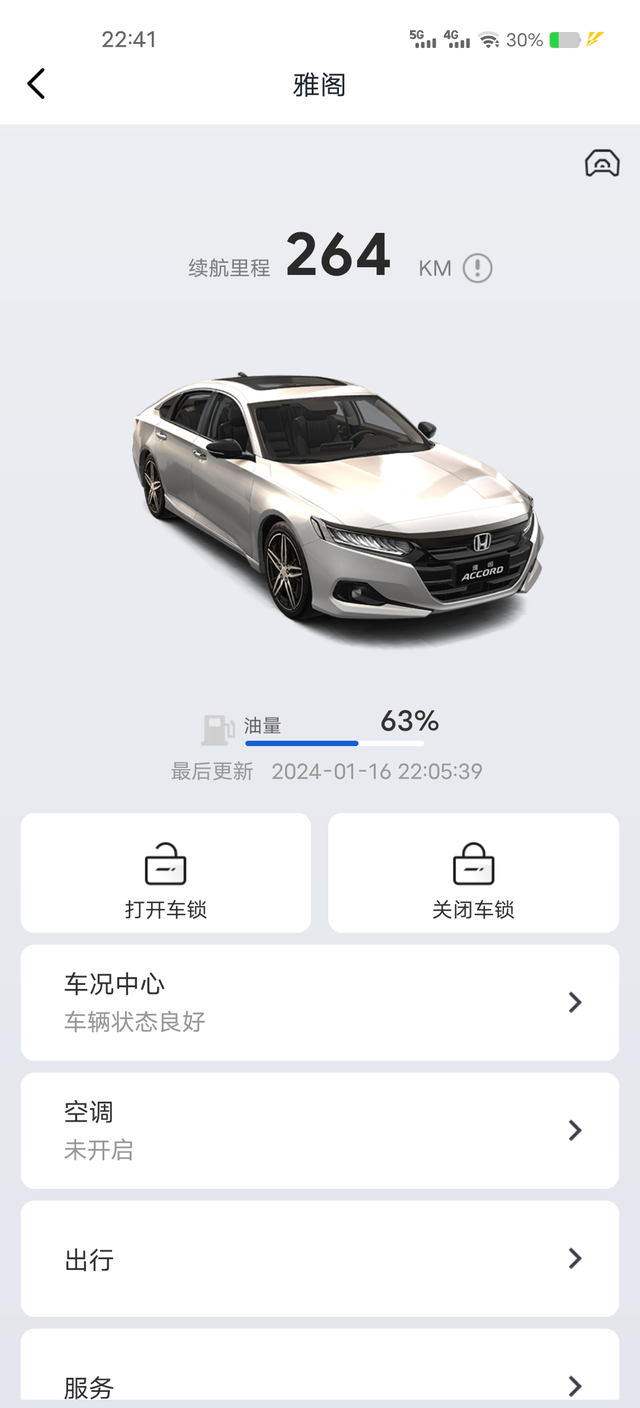Open the 出行 row
Screen dimensions: 640x1408
tap(320, 1259)
